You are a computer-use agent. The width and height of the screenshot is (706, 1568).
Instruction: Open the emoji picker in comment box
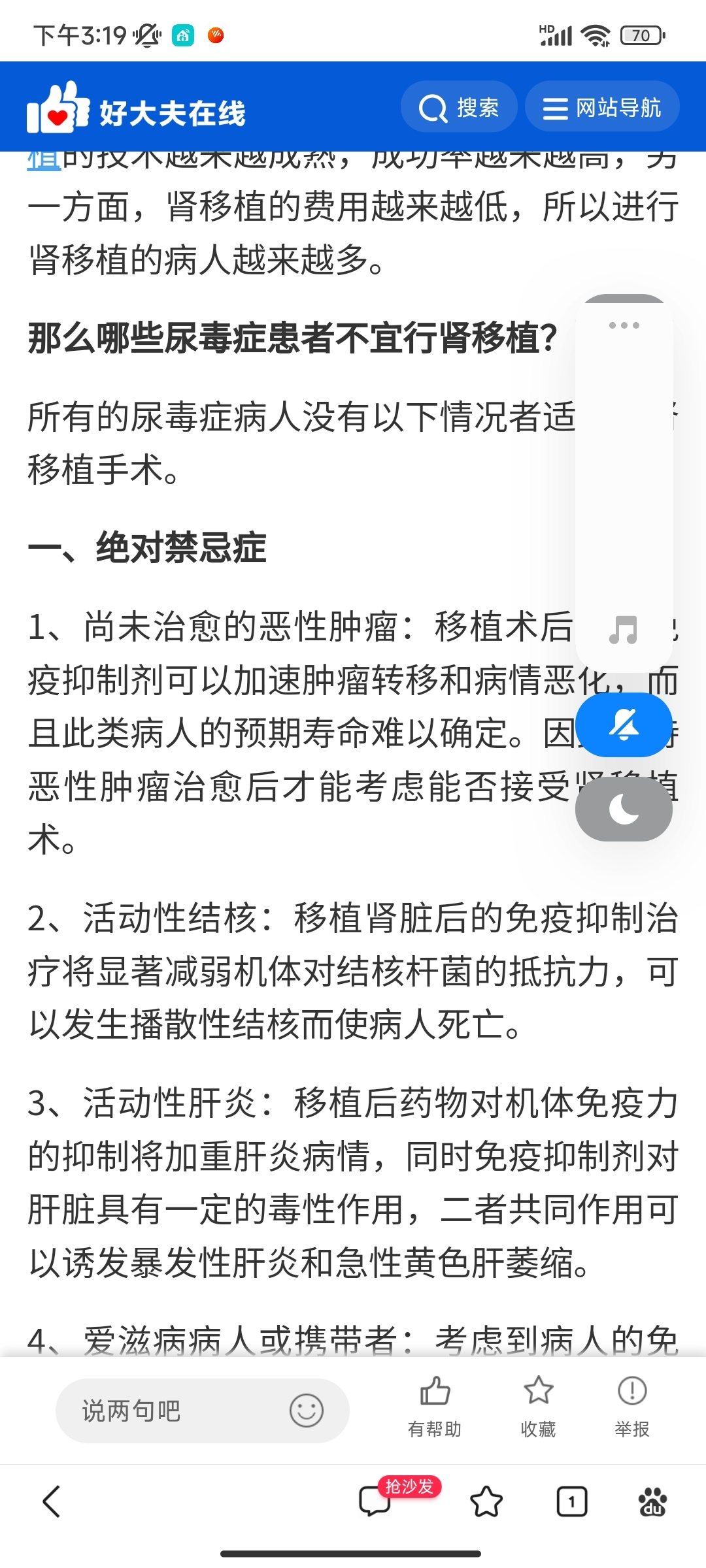click(306, 1411)
